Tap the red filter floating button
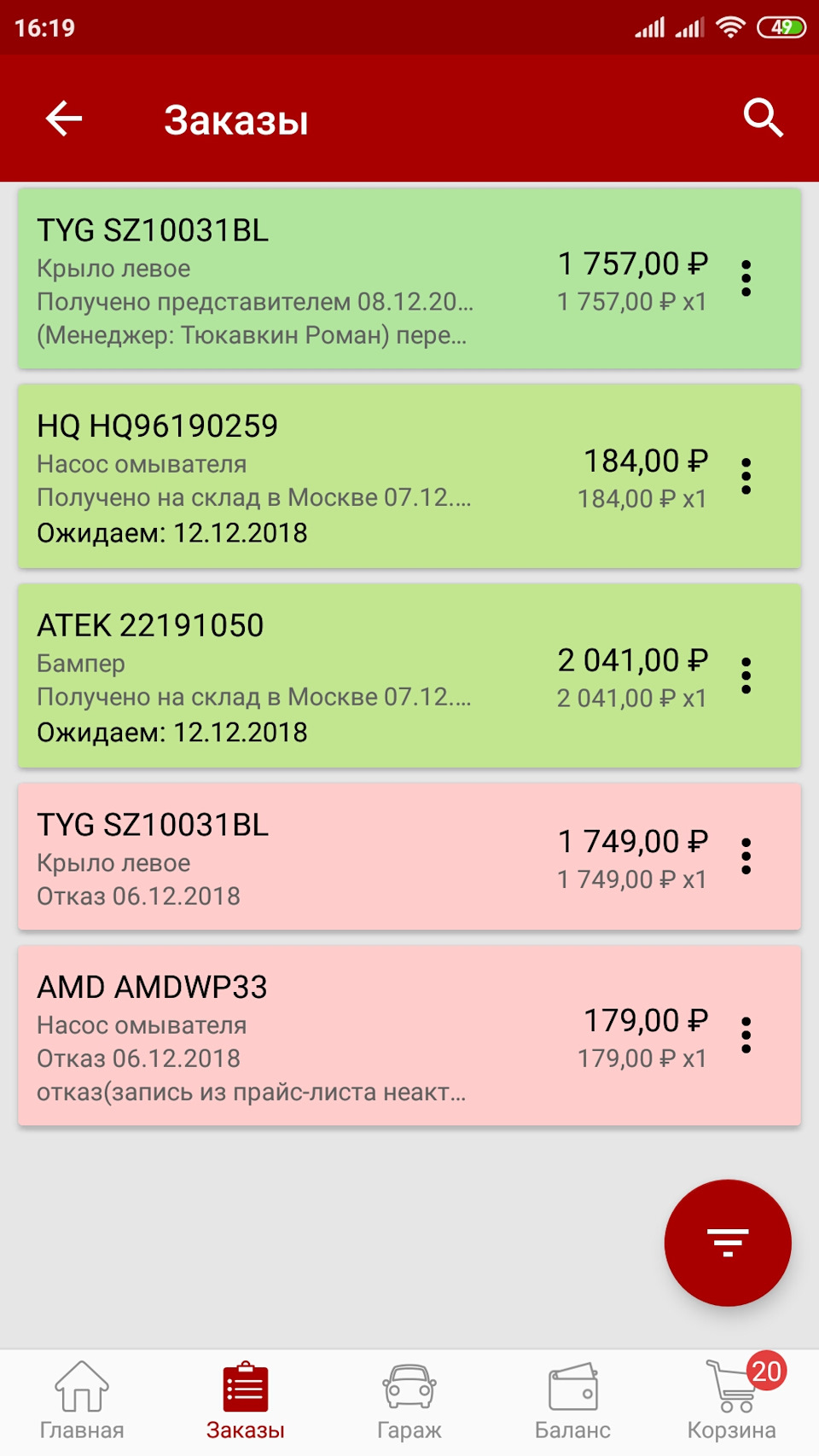Screen dimensions: 819x1456 coord(728,1243)
